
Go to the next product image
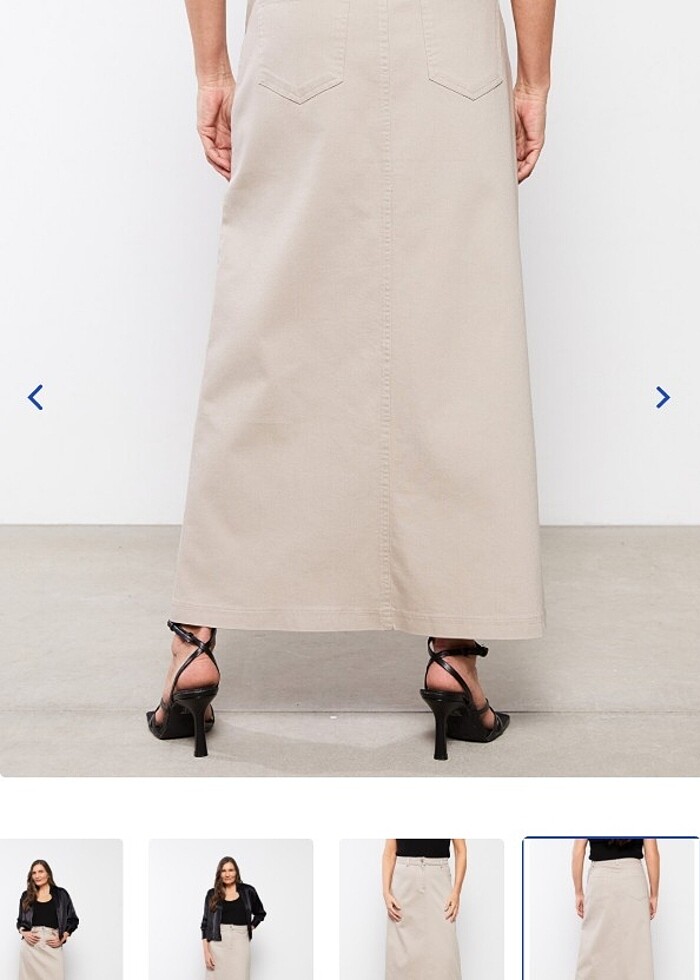(x=662, y=398)
